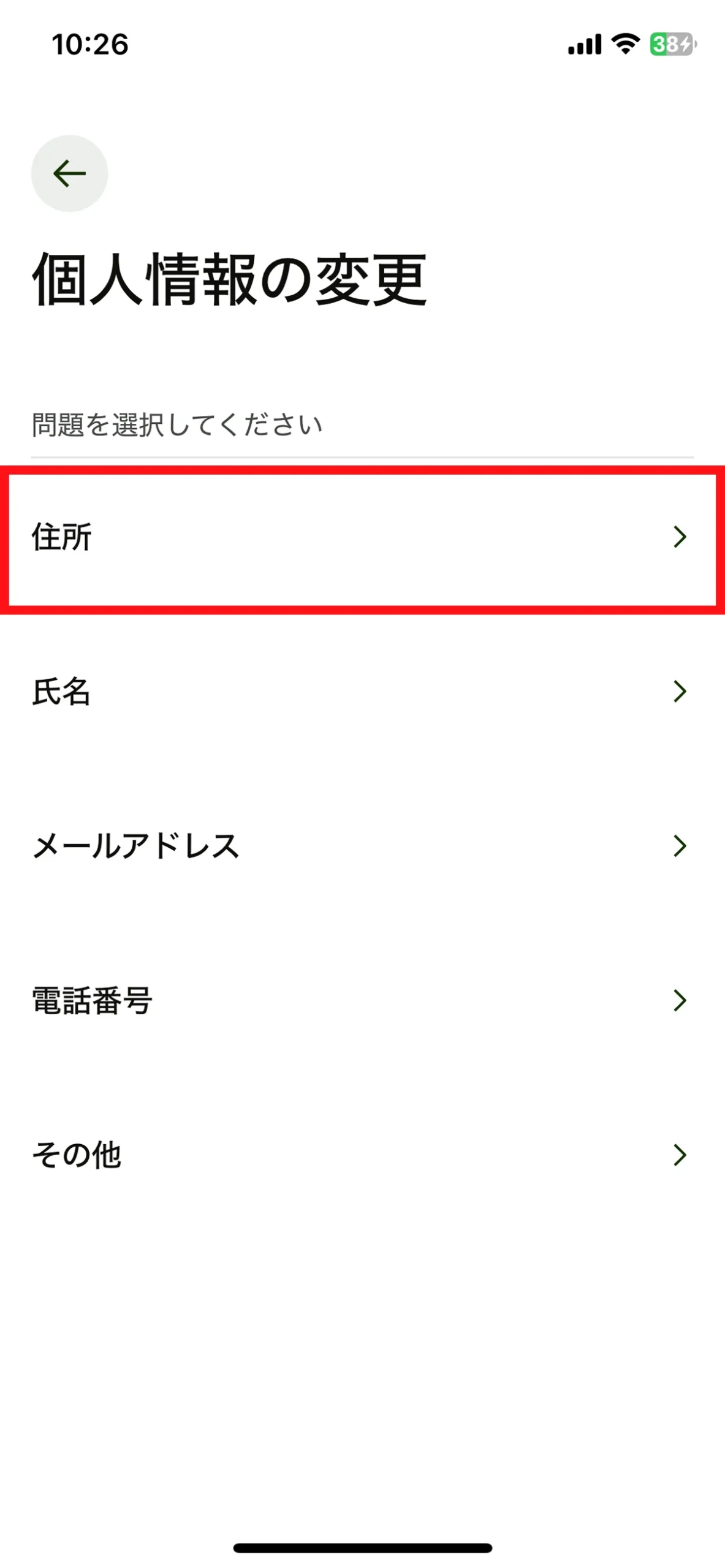Open the 住所 address option

(x=362, y=537)
